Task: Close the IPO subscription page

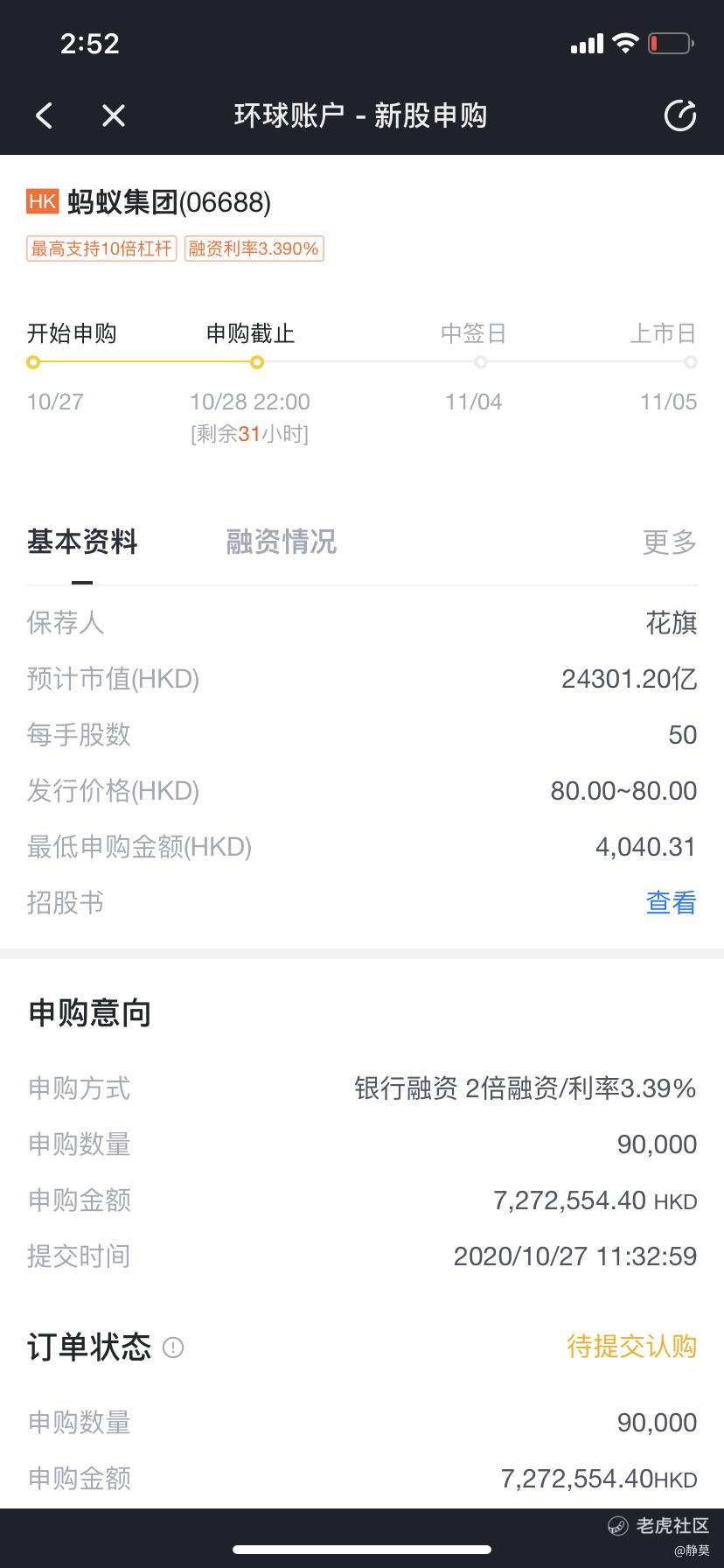Action: (114, 115)
